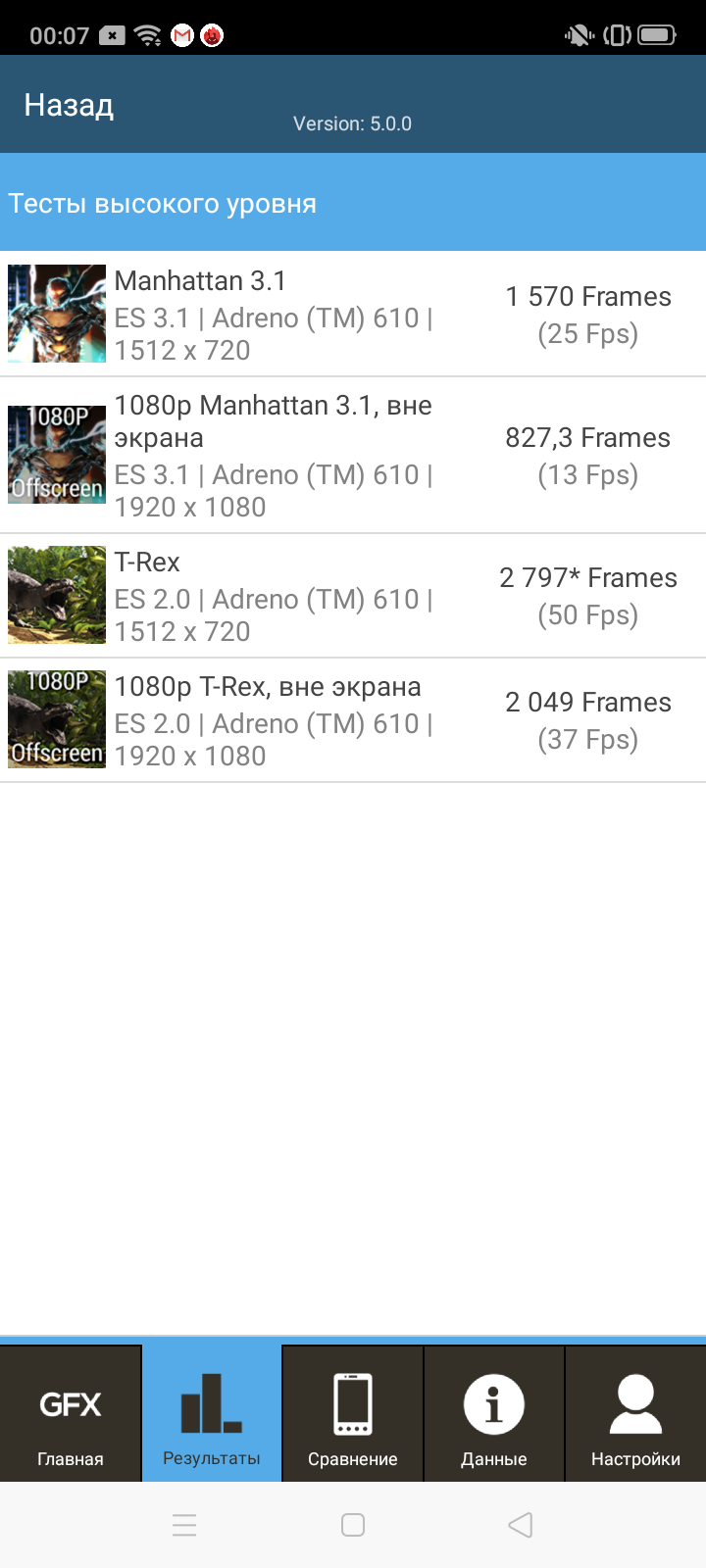Go to the Настройки tab
Viewport: 706px width, 1568px height.
(x=635, y=1413)
